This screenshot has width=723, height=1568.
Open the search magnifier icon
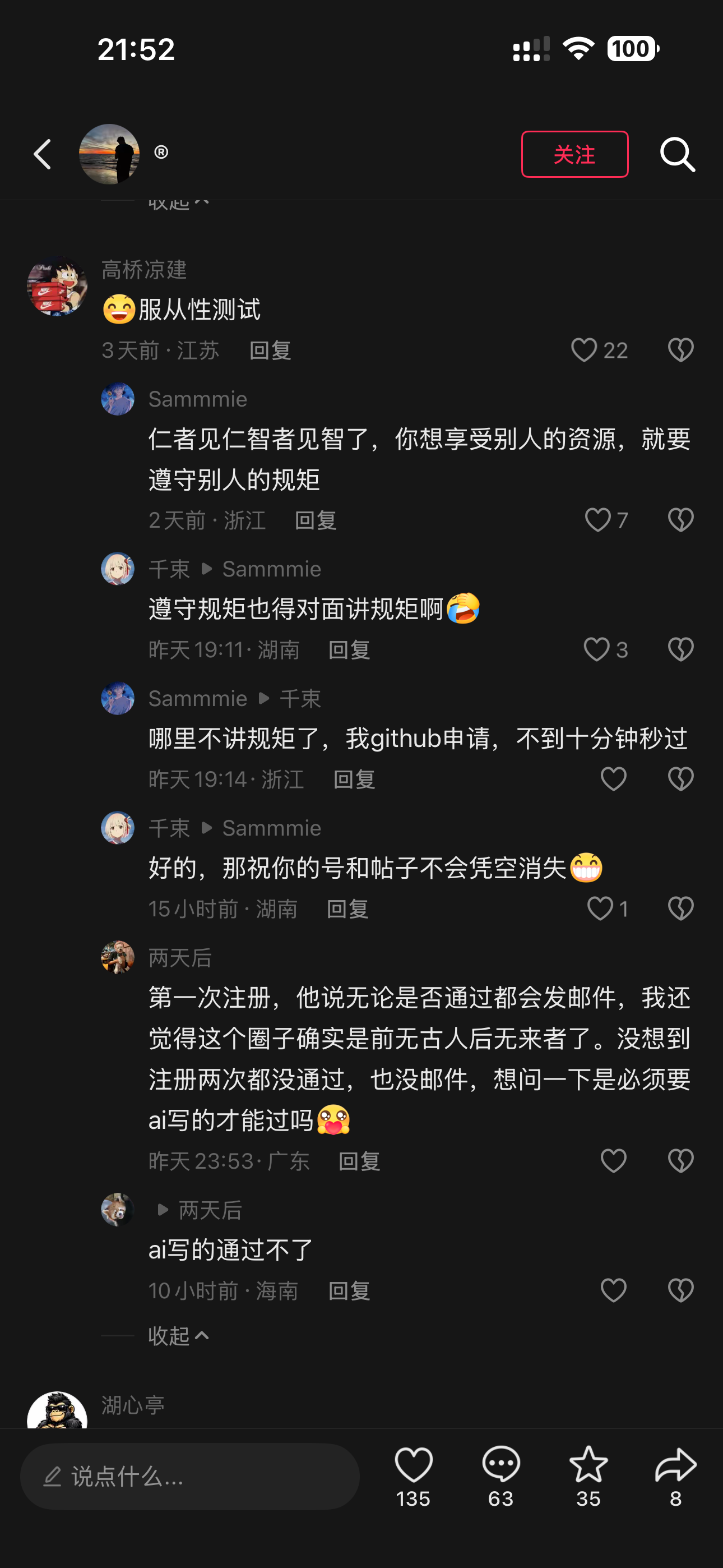[x=678, y=155]
